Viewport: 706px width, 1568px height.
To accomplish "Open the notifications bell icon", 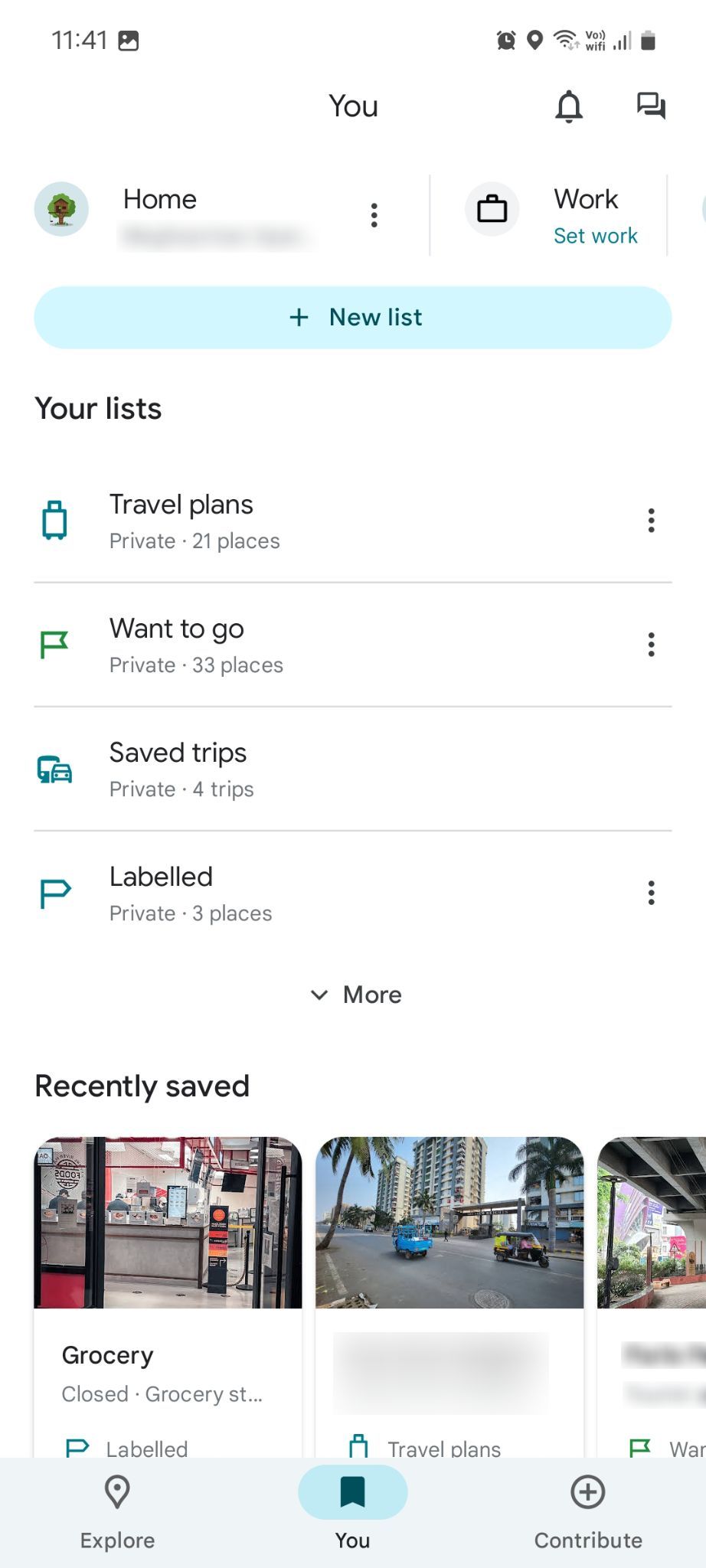I will pos(568,106).
